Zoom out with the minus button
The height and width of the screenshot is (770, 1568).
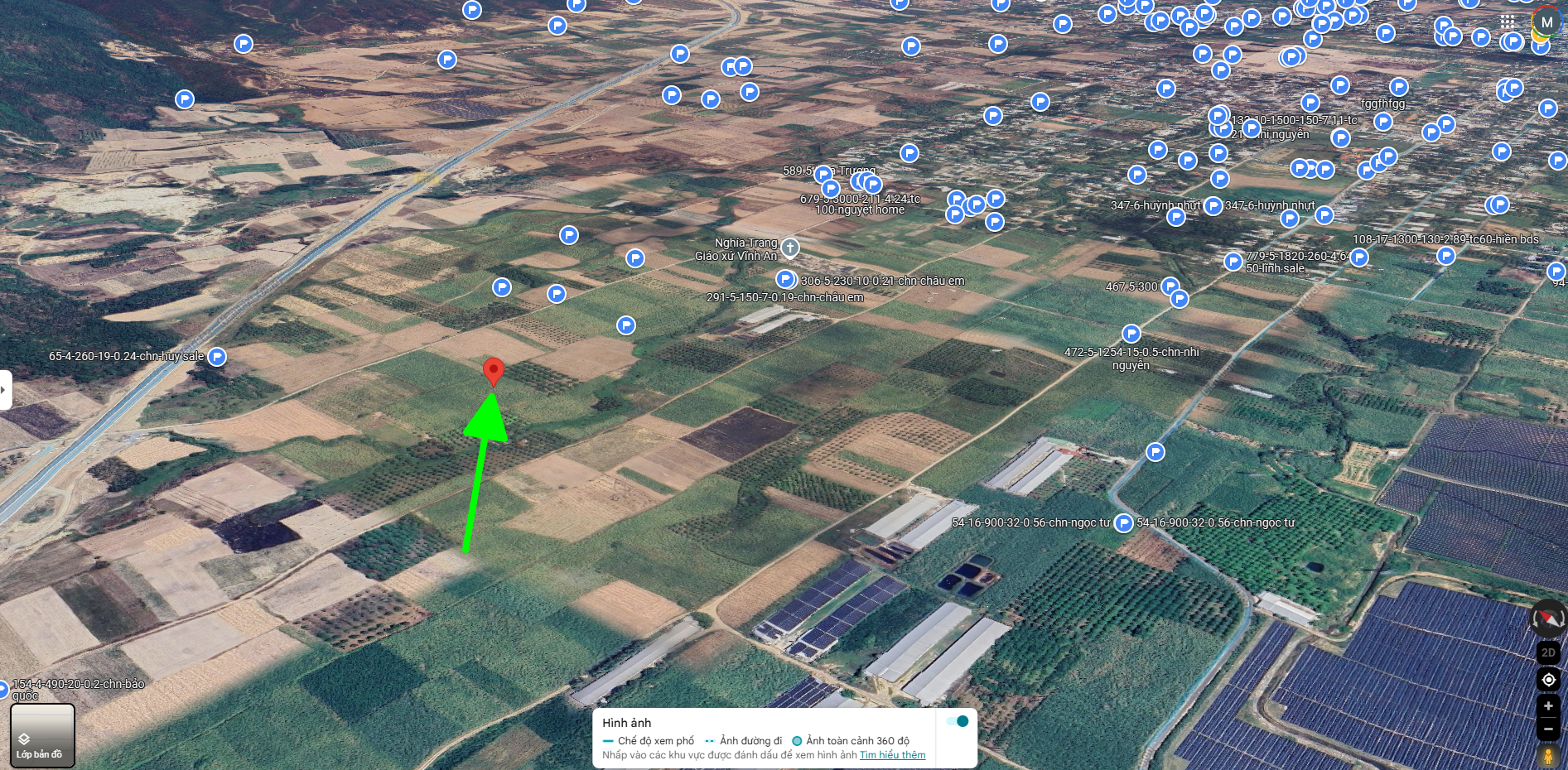[x=1548, y=729]
